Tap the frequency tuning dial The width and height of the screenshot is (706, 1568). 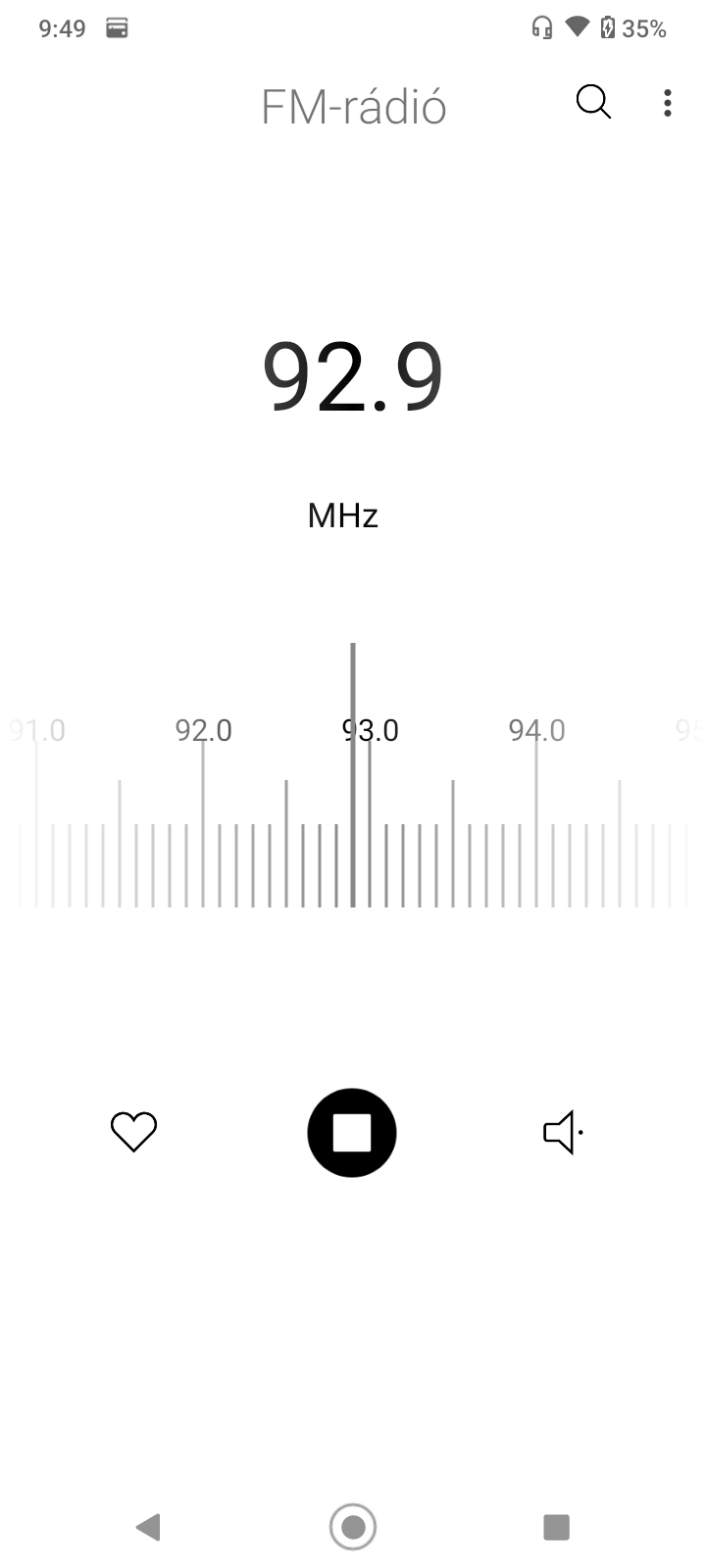[353, 775]
